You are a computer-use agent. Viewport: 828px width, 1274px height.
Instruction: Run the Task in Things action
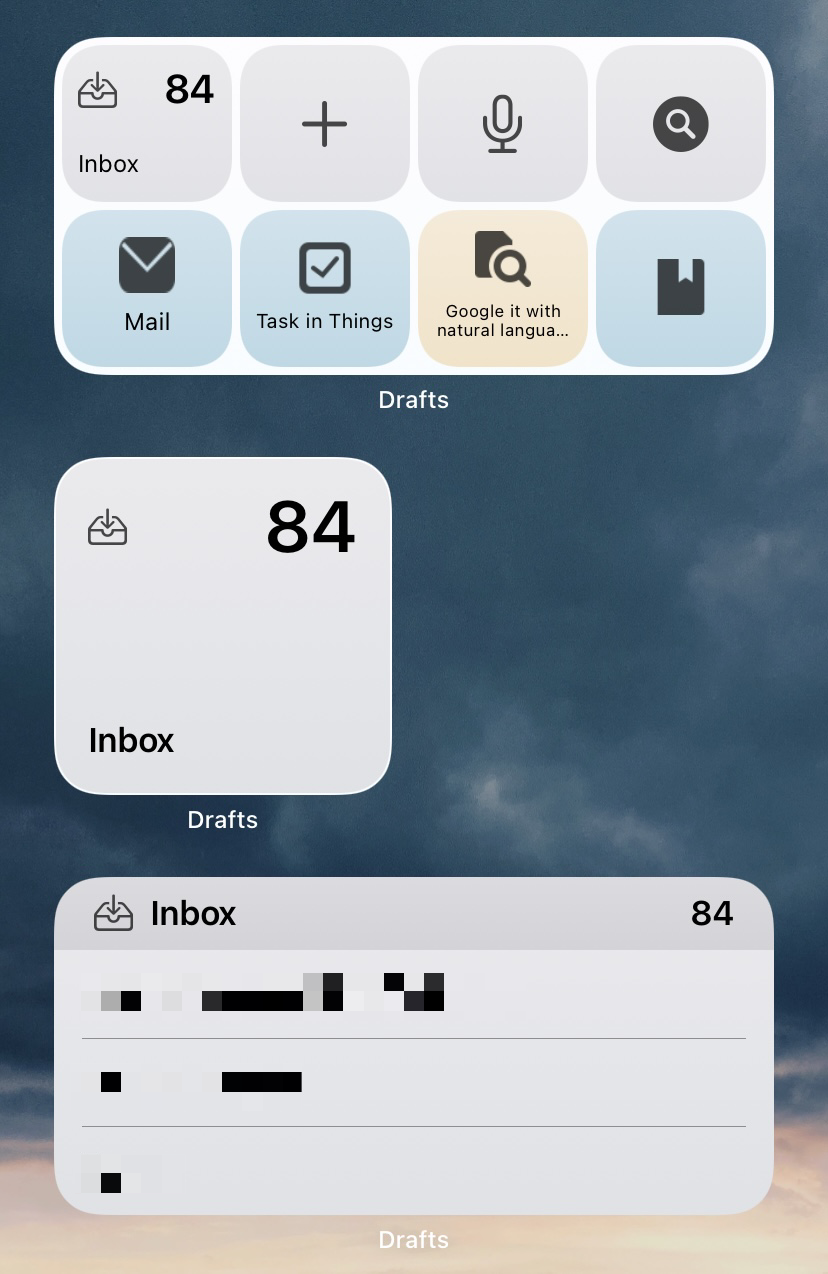(324, 288)
